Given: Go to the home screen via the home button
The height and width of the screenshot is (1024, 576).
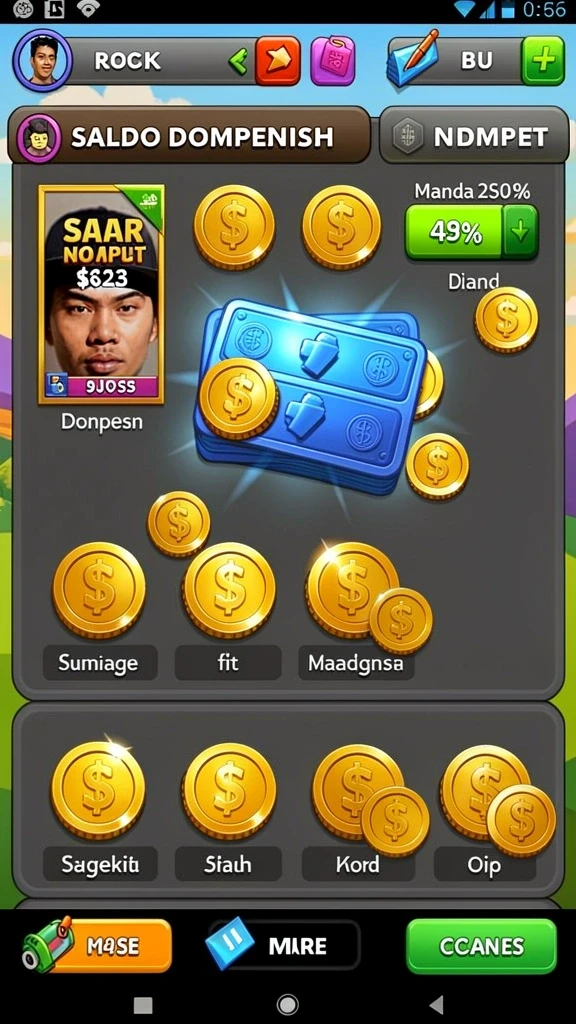Looking at the screenshot, I should coord(287,1004).
